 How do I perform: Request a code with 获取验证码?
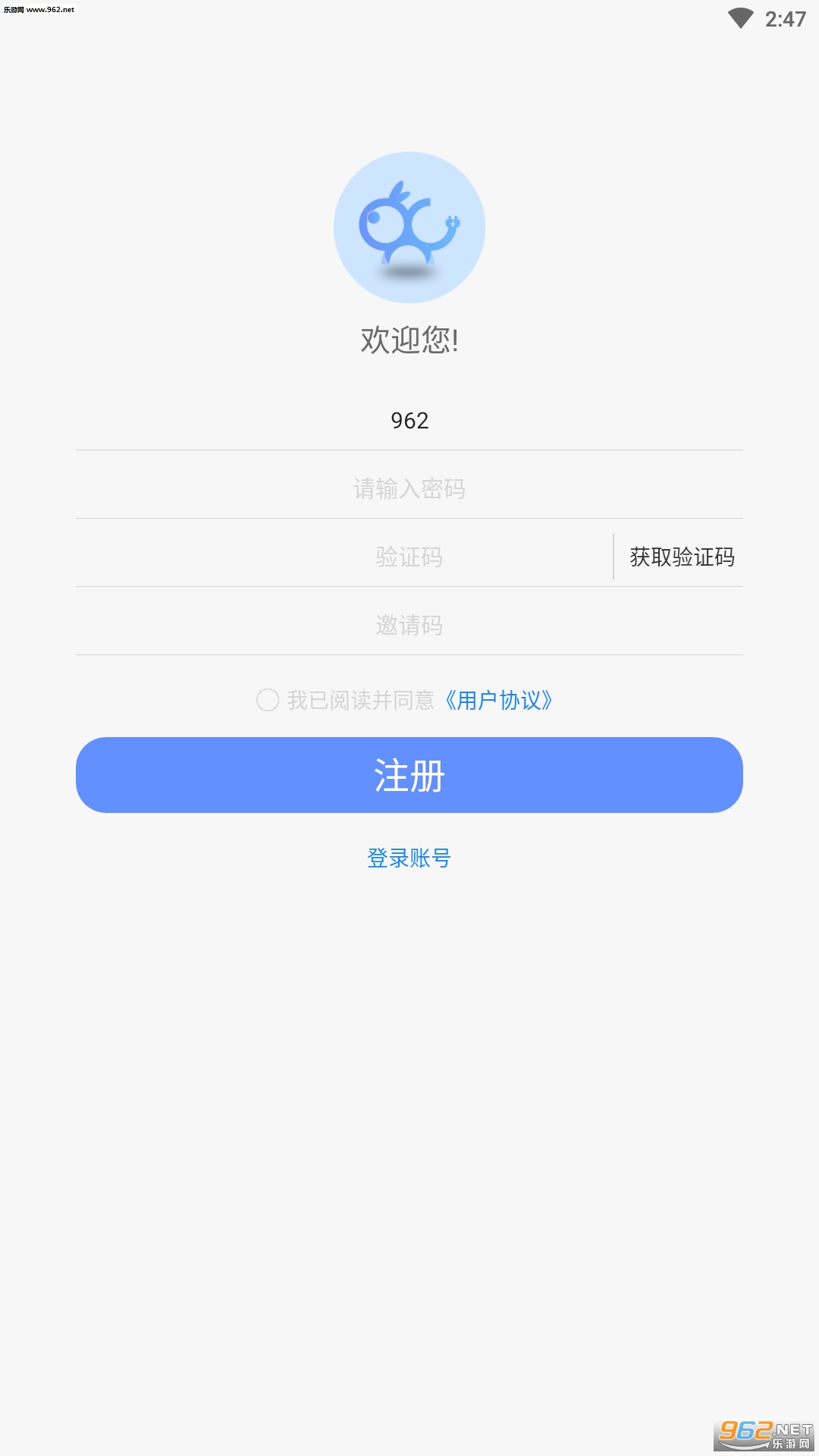(x=682, y=557)
